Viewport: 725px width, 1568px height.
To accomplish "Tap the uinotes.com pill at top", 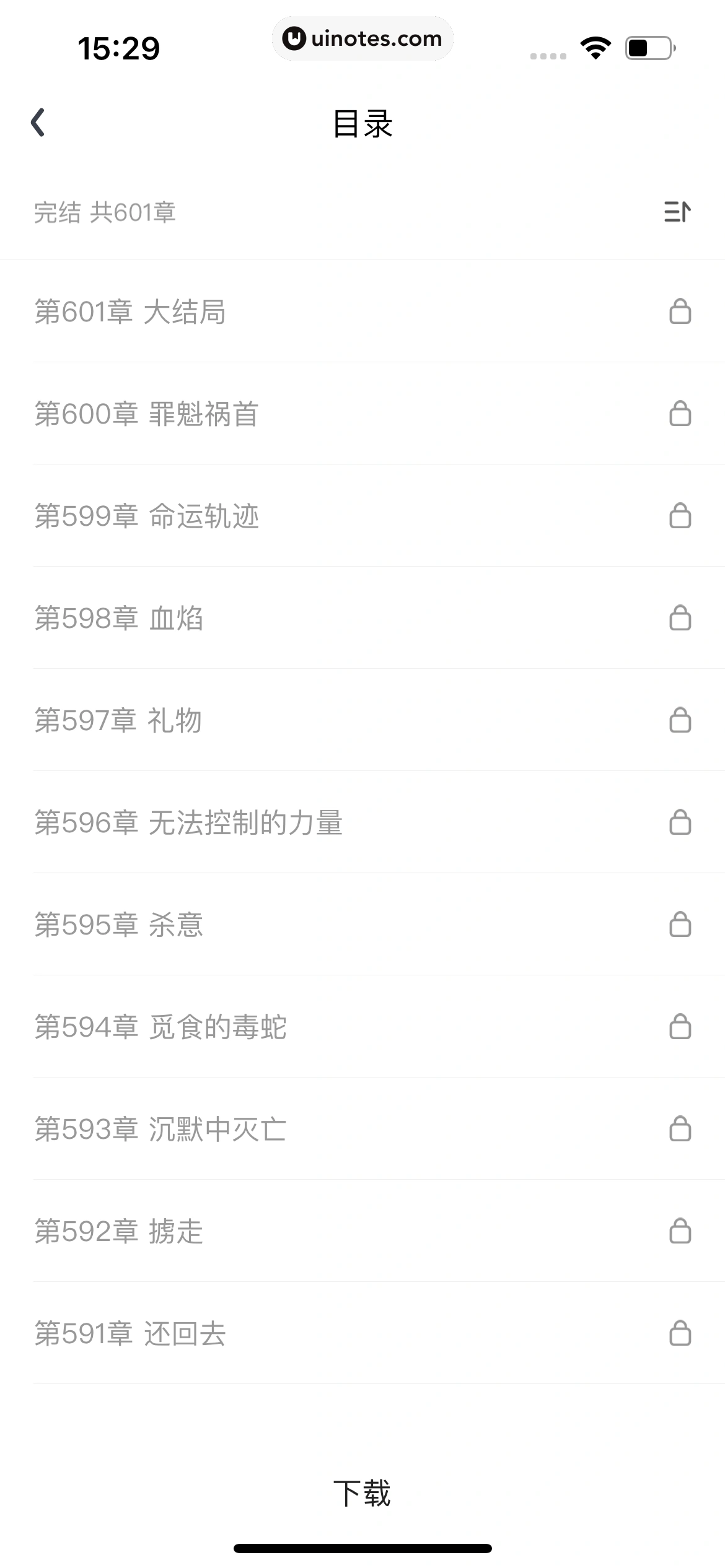I will (x=362, y=38).
